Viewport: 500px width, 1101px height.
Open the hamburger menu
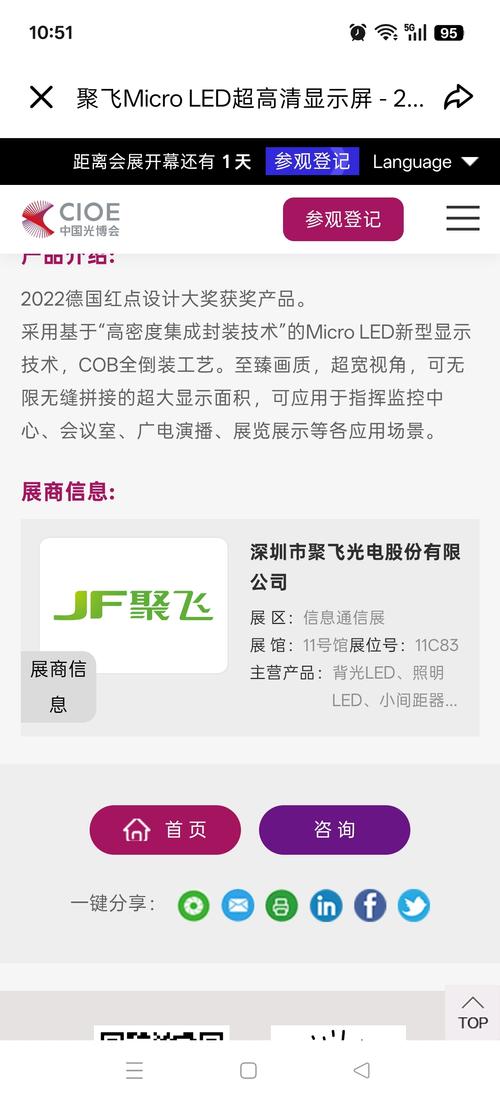(463, 218)
